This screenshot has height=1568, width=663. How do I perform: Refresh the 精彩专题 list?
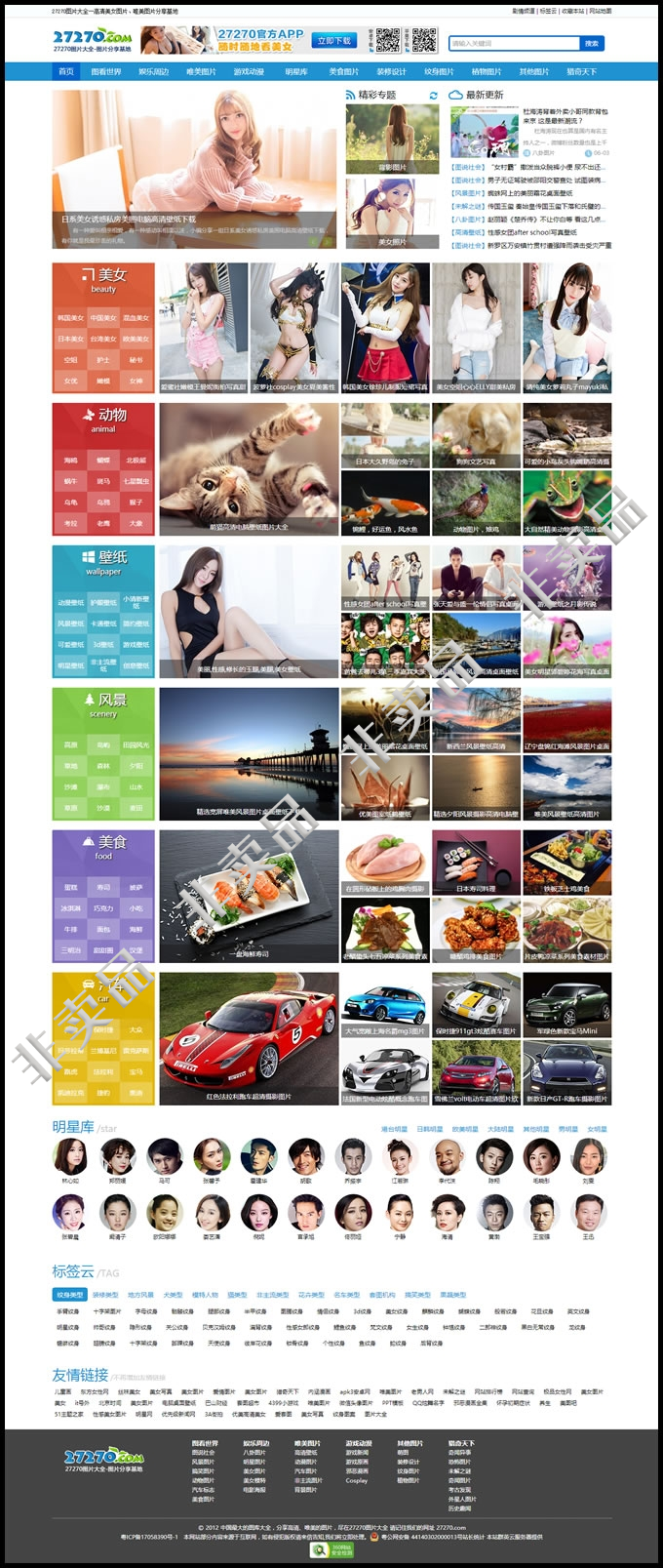pyautogui.click(x=433, y=95)
